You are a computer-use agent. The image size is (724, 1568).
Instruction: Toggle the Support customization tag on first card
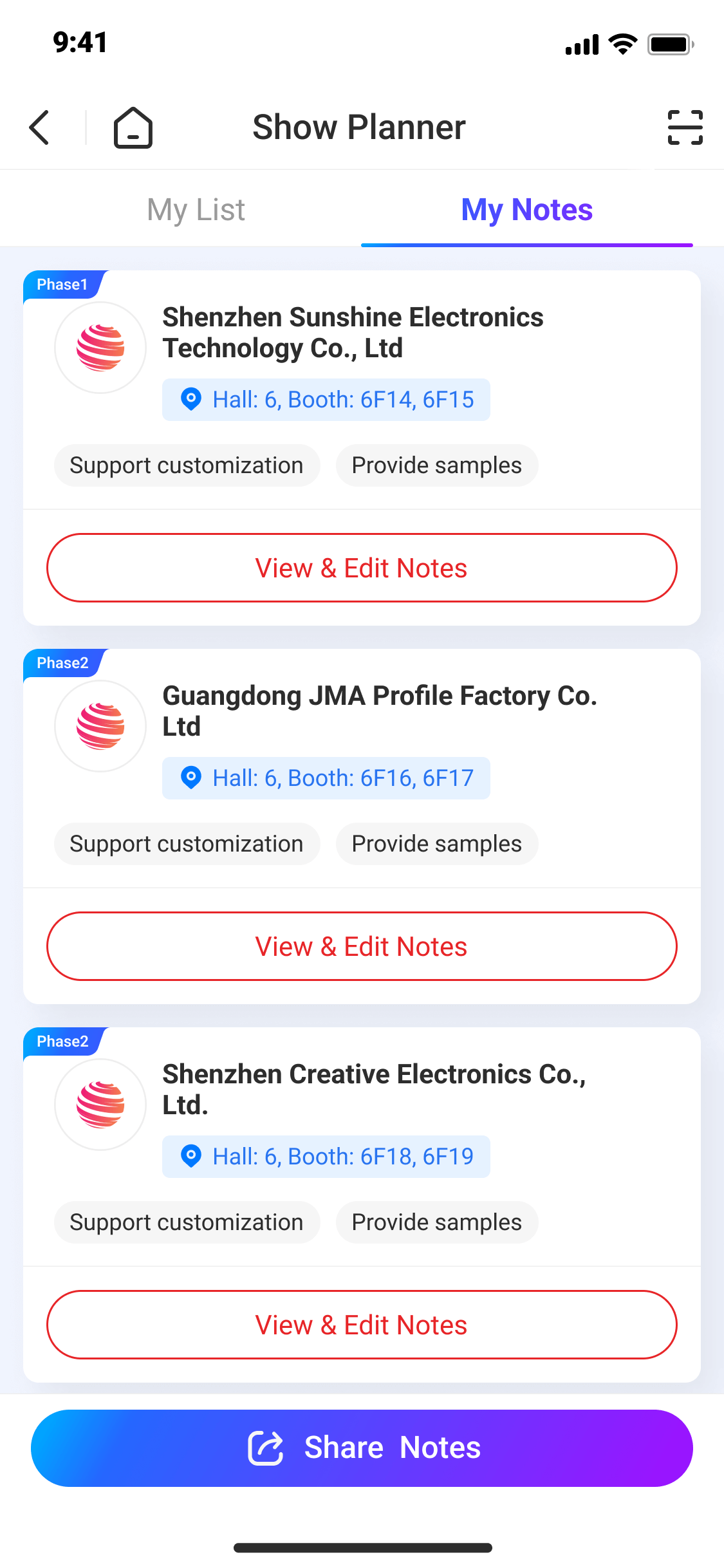187,465
